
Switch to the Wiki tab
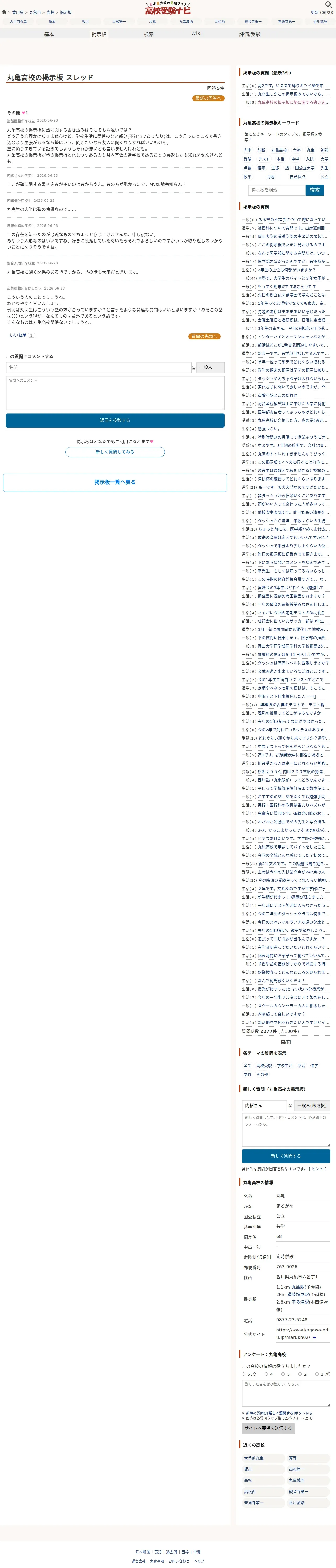tap(196, 33)
